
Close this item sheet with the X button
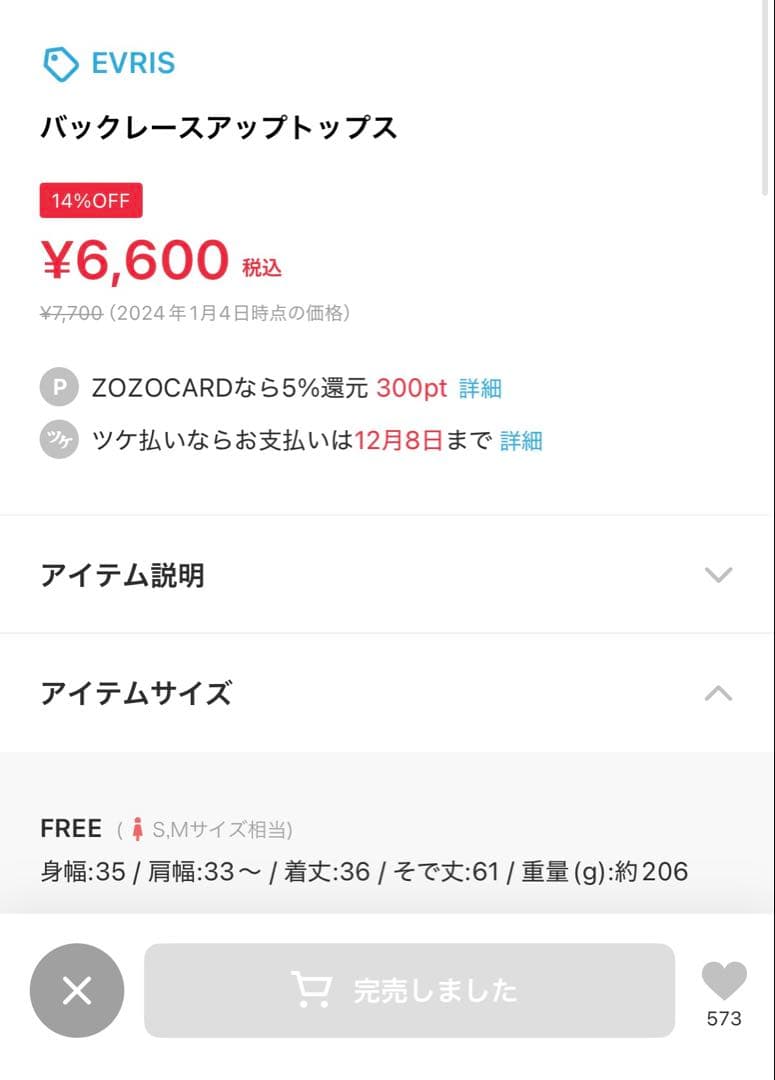point(77,990)
